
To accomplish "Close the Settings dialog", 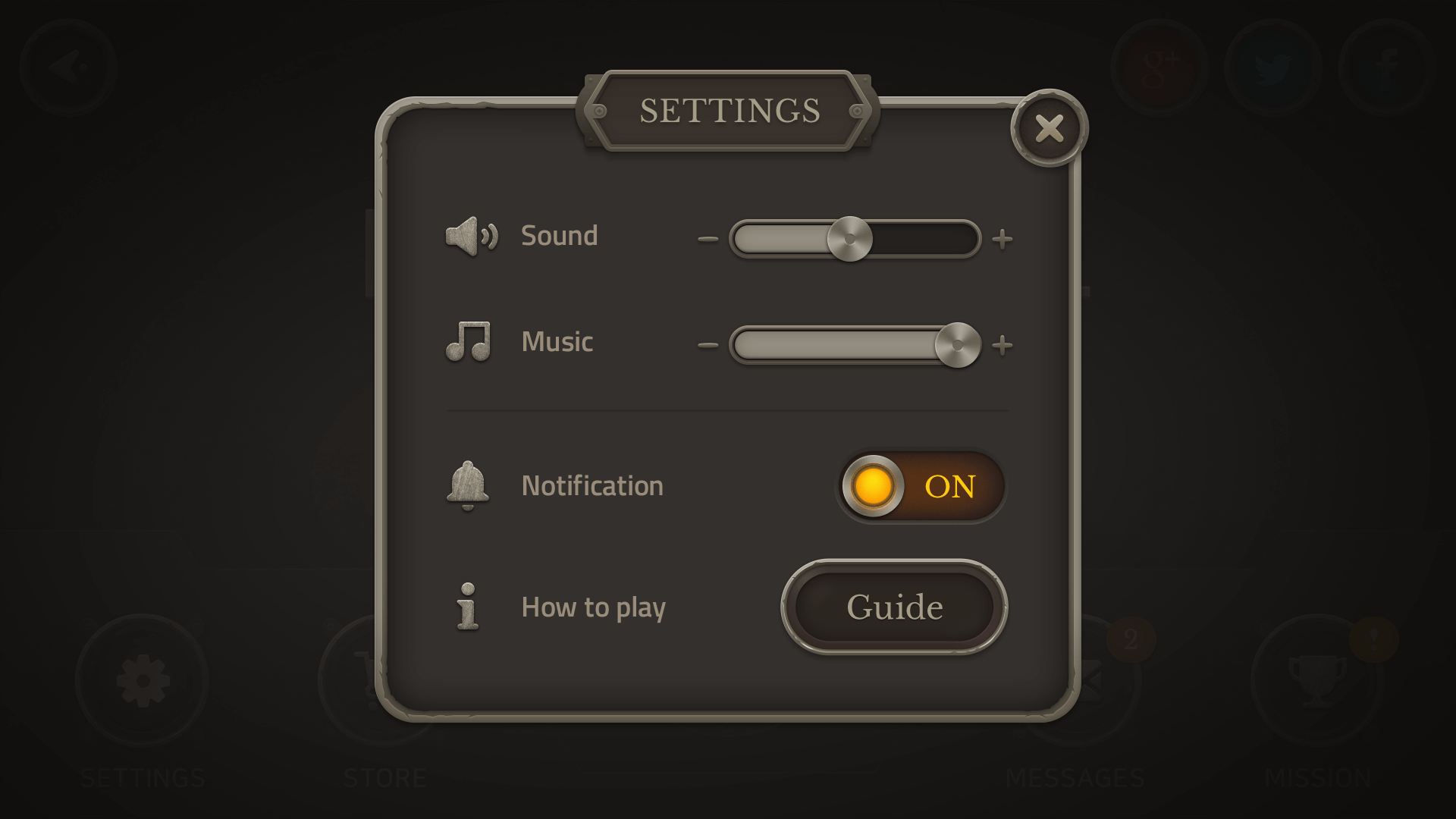I will 1050,128.
